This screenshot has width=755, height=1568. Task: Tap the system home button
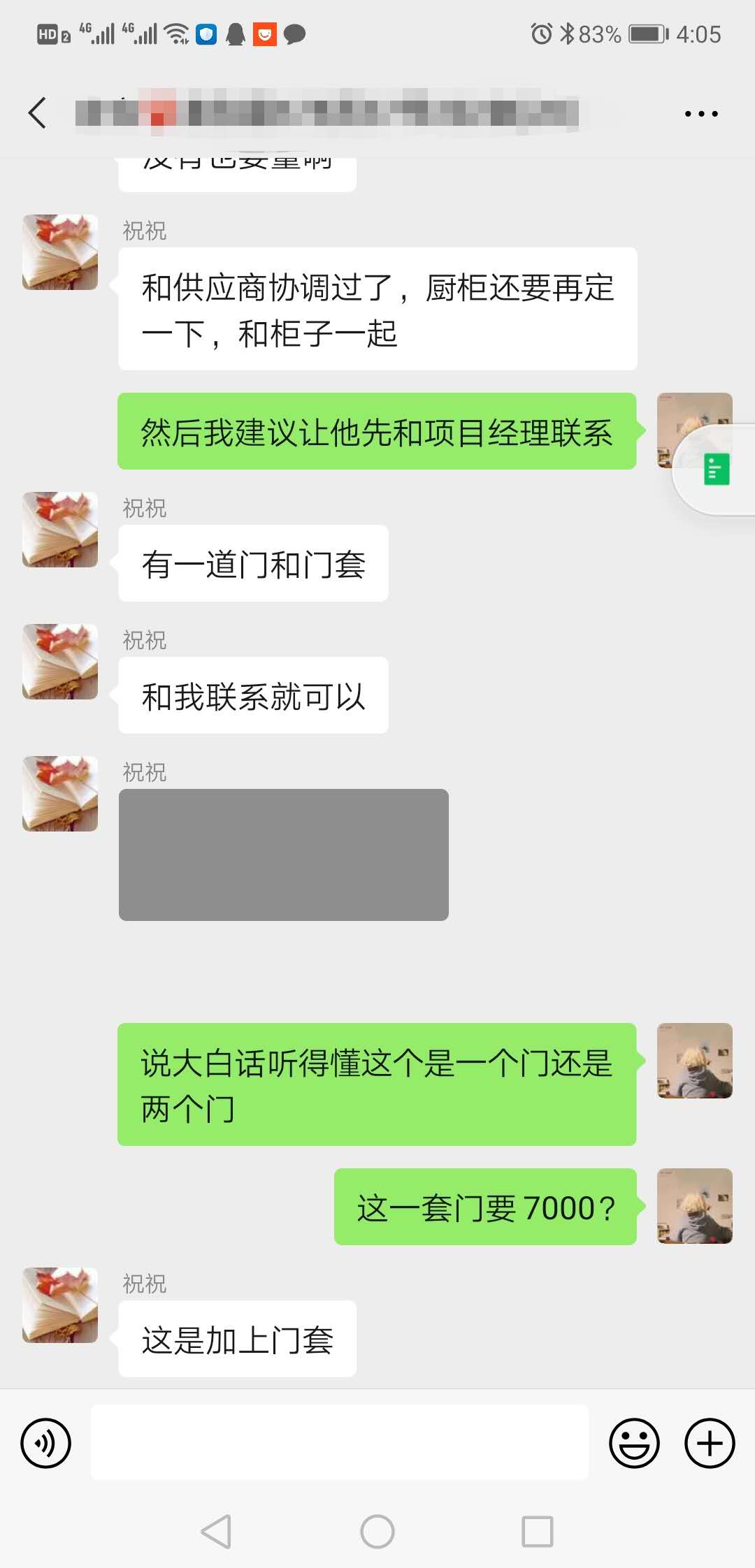point(377,1532)
